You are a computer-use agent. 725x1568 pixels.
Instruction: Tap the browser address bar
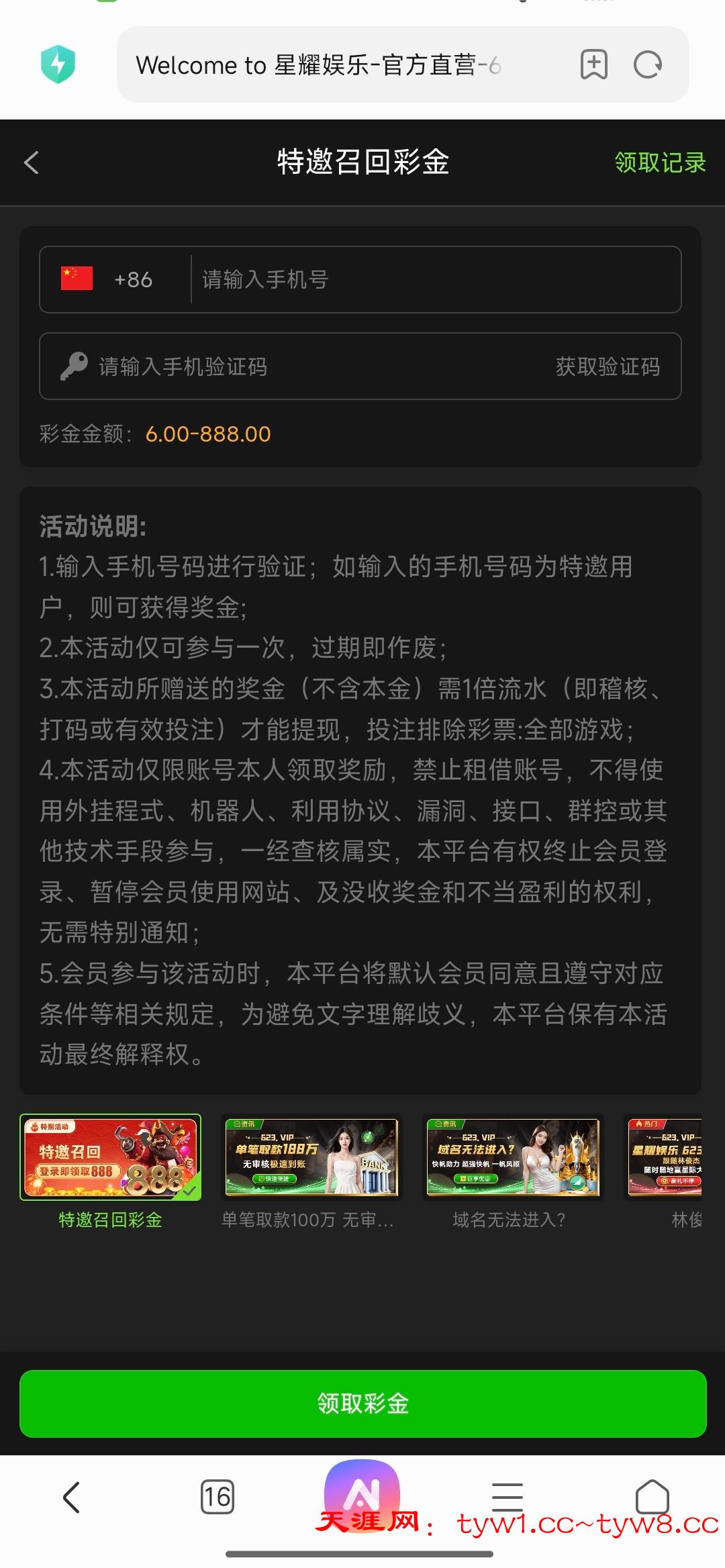(x=336, y=65)
